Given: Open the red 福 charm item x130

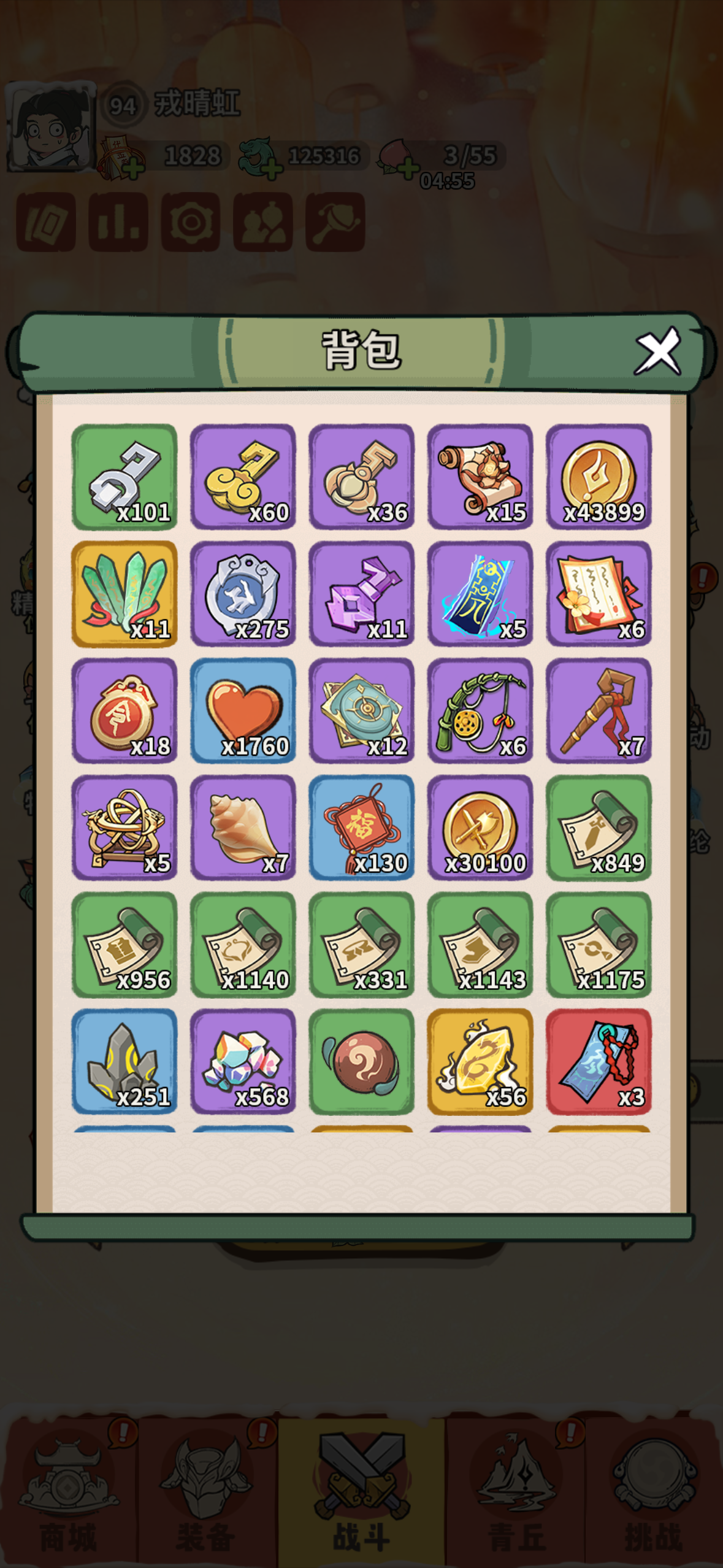Looking at the screenshot, I should 361,828.
